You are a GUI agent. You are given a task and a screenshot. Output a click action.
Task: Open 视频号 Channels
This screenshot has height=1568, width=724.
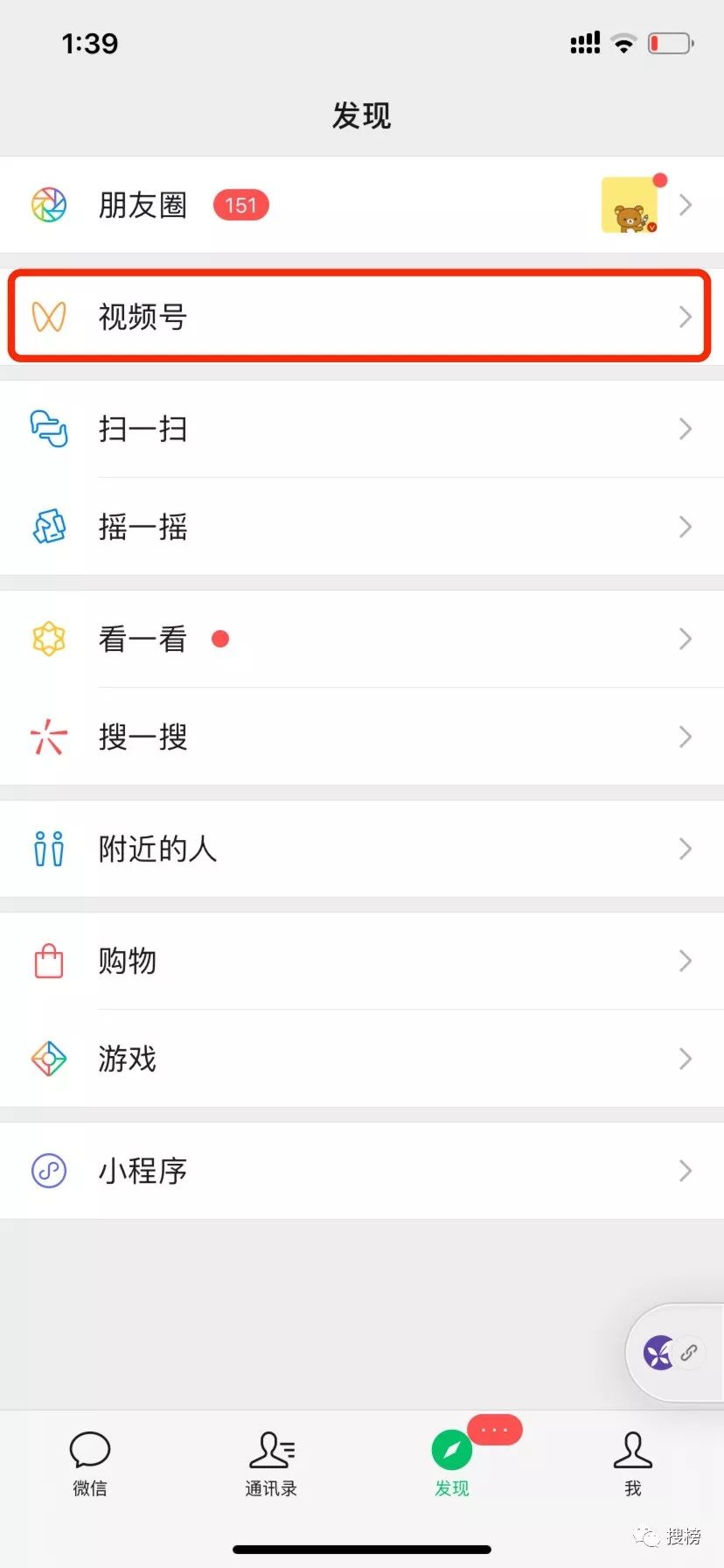coord(143,317)
